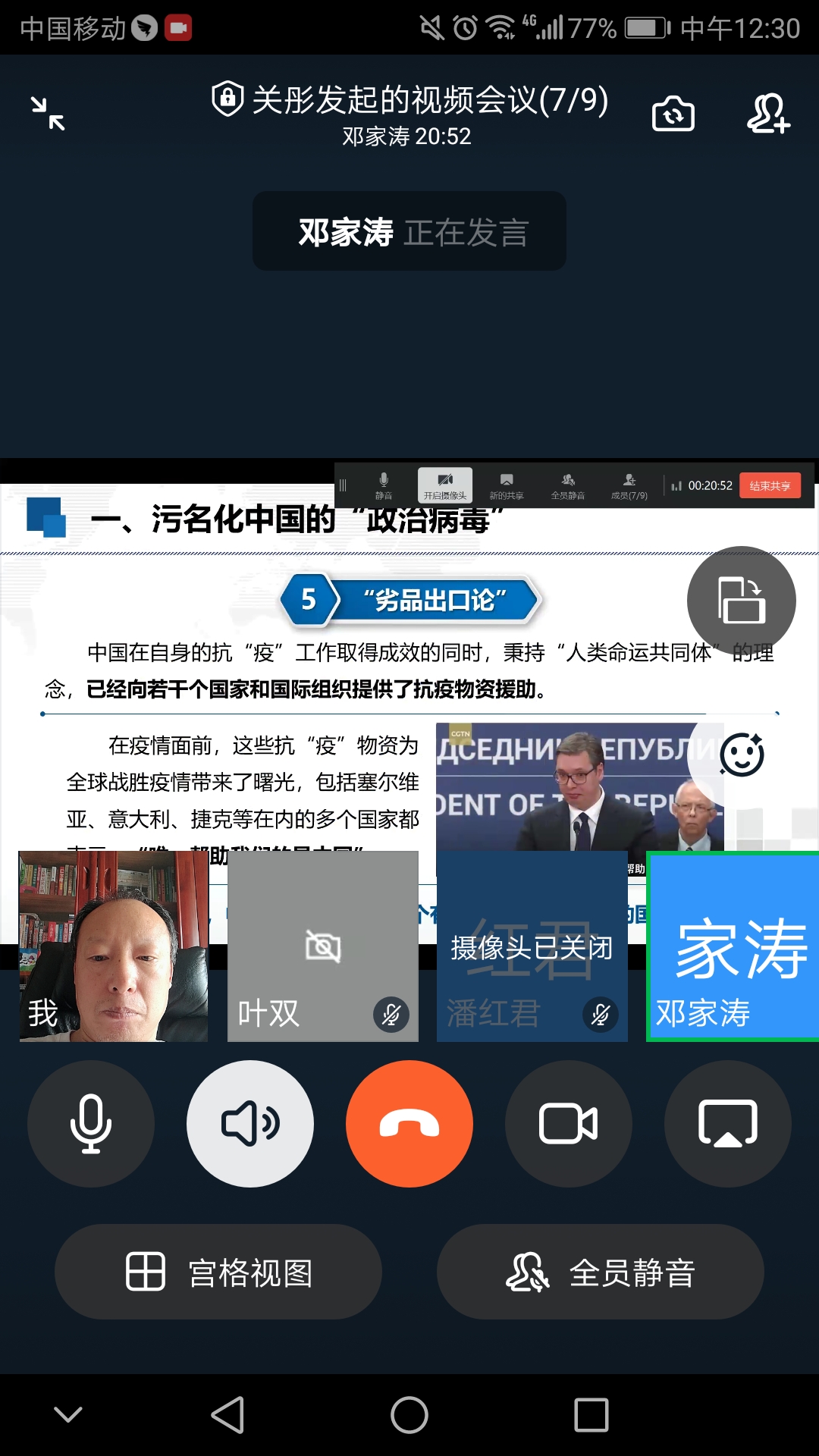Invite a new participant to the meeting

coord(767,115)
